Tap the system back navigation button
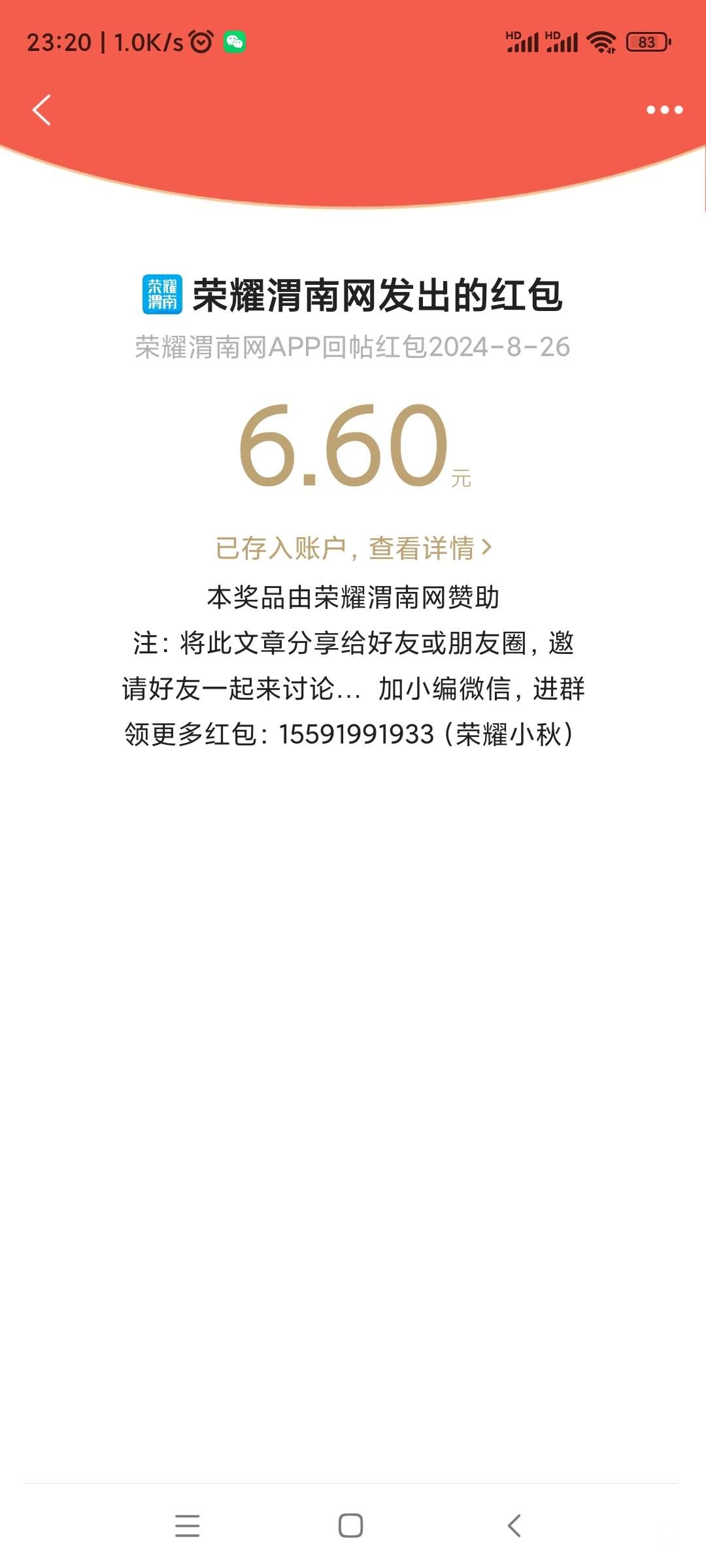The image size is (706, 1568). point(514,1526)
